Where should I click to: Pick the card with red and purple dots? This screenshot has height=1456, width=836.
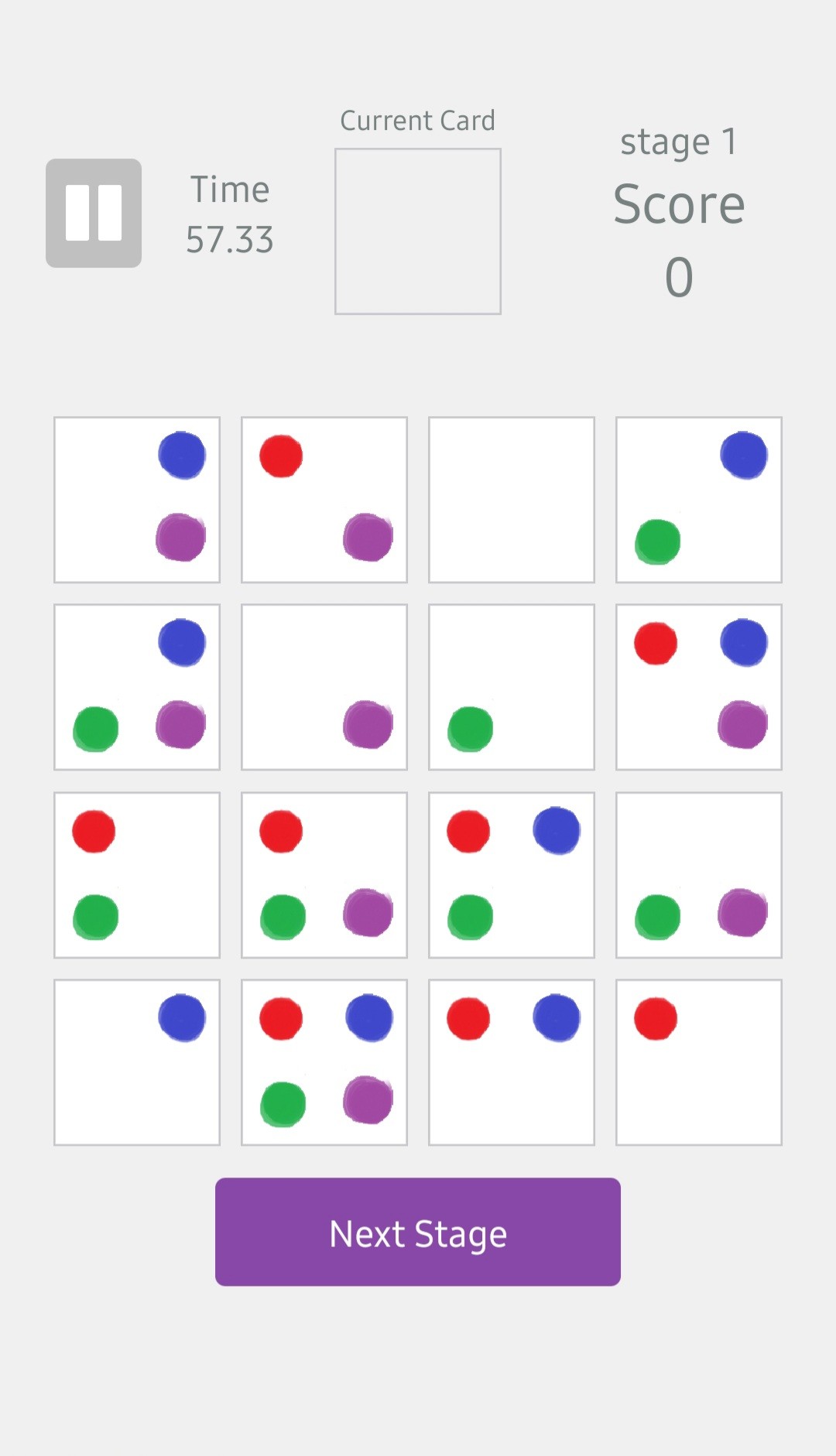pyautogui.click(x=324, y=500)
